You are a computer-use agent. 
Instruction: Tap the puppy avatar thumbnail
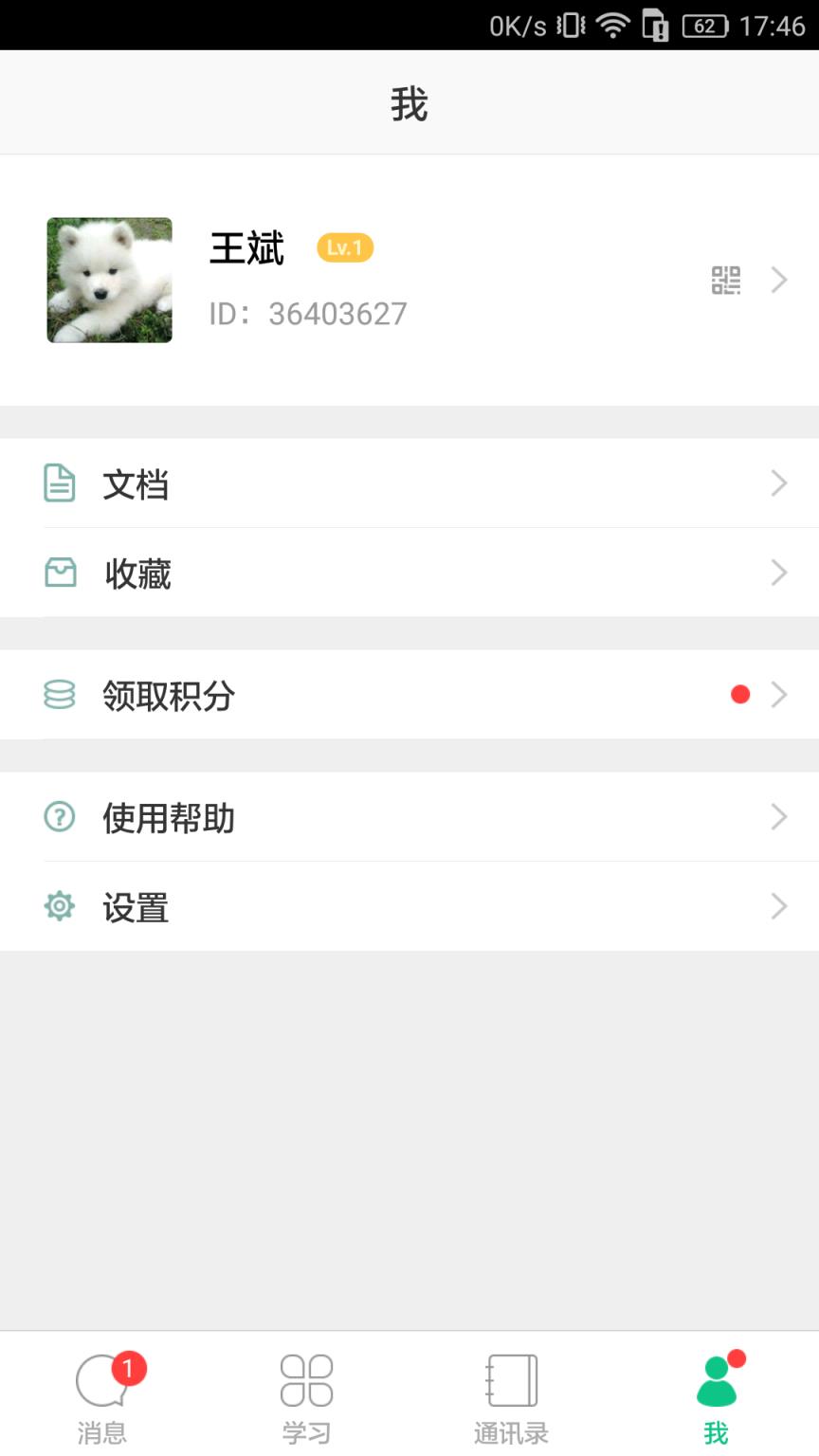(x=109, y=280)
